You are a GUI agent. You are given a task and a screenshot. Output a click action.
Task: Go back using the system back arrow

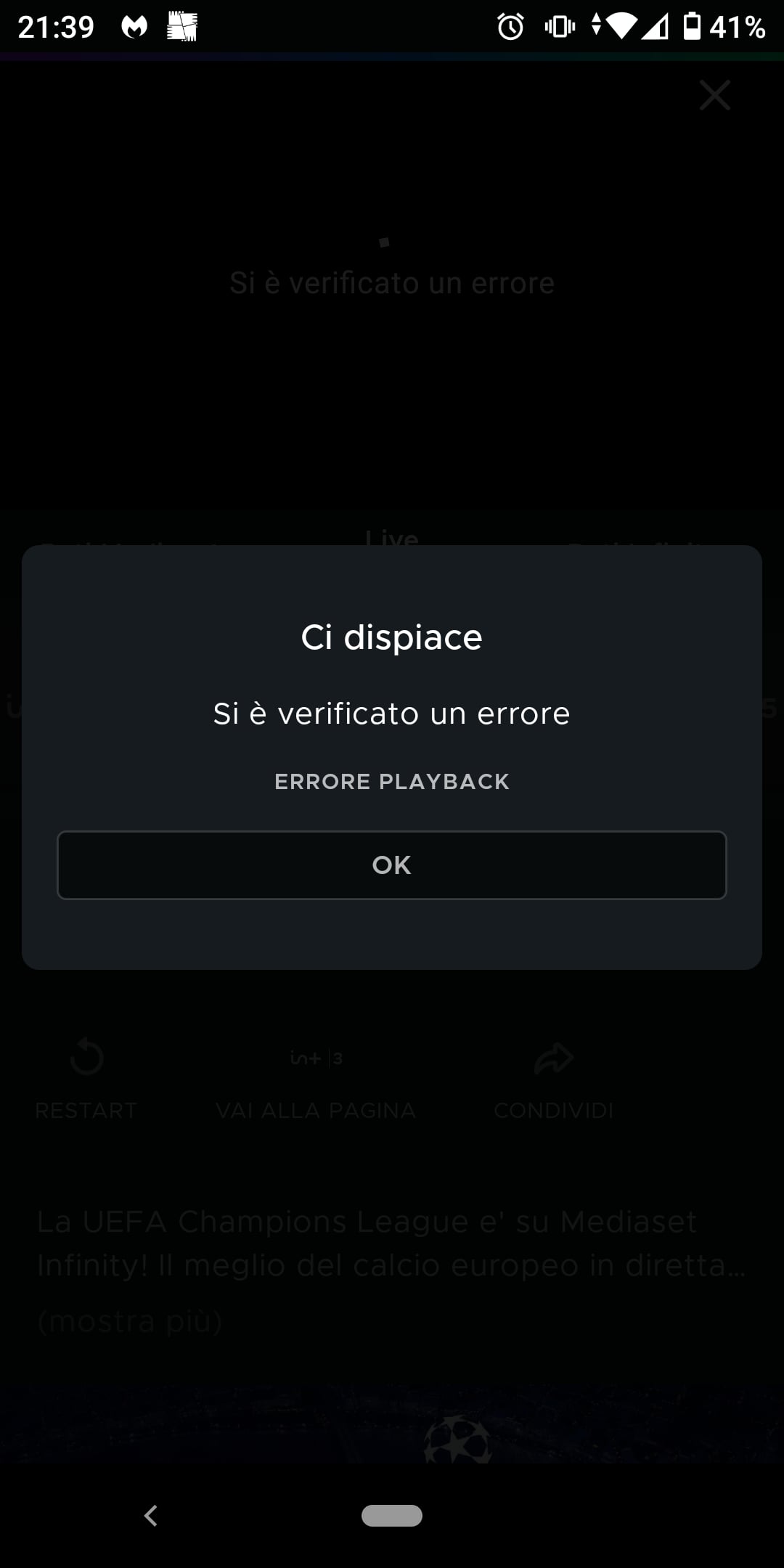coord(151,1516)
